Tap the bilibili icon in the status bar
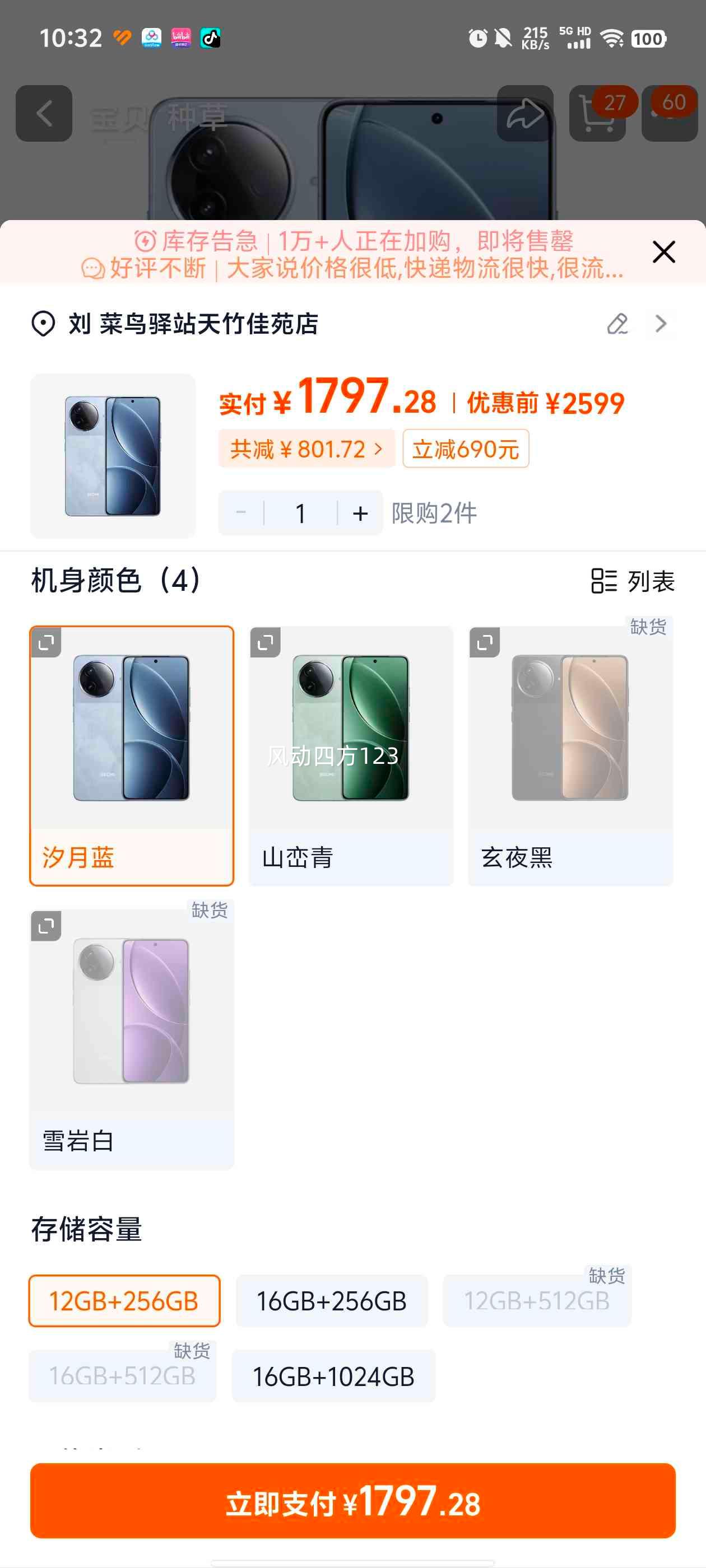The width and height of the screenshot is (706, 1568). click(181, 38)
